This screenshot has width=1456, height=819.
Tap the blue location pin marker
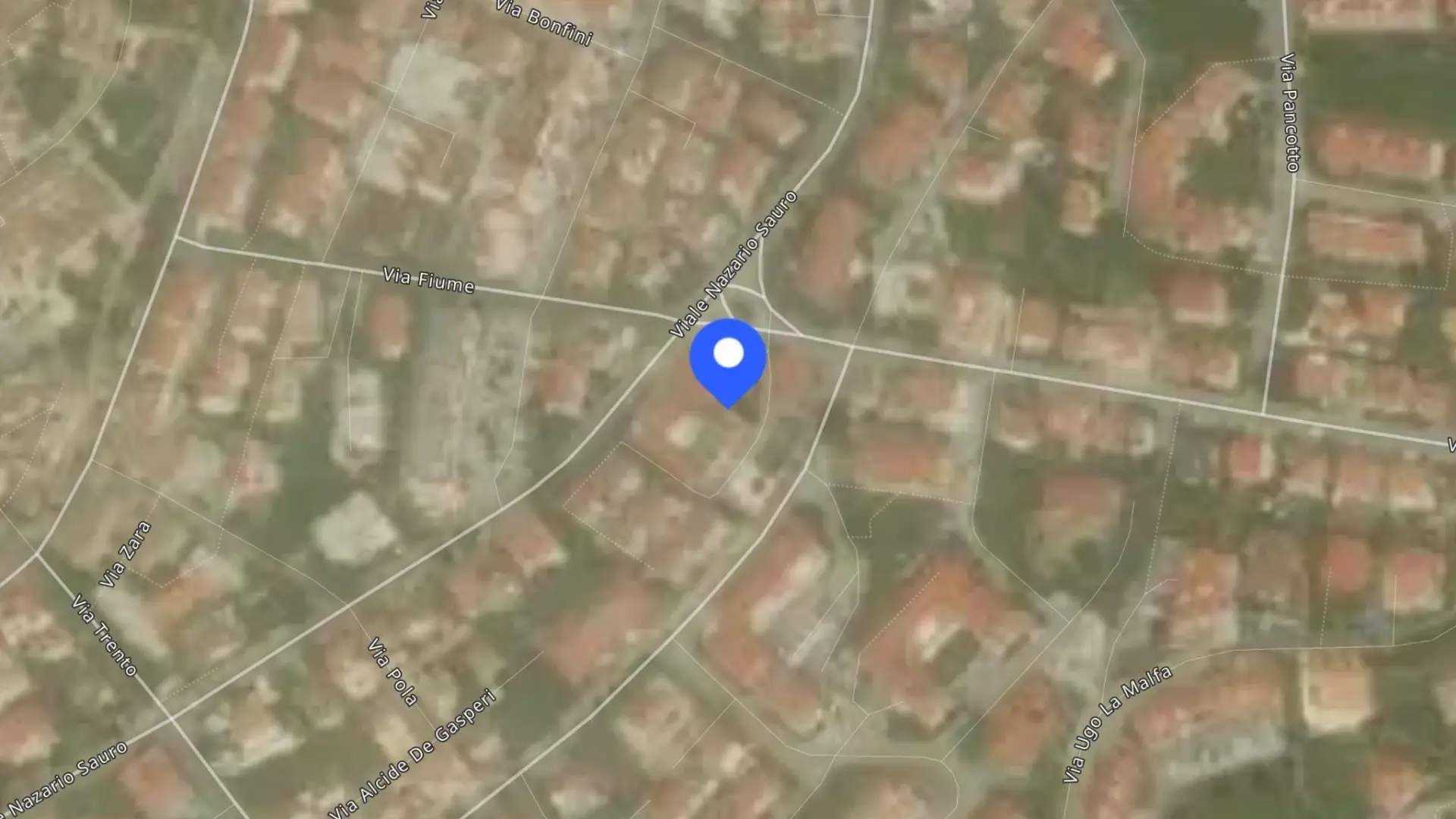728,362
